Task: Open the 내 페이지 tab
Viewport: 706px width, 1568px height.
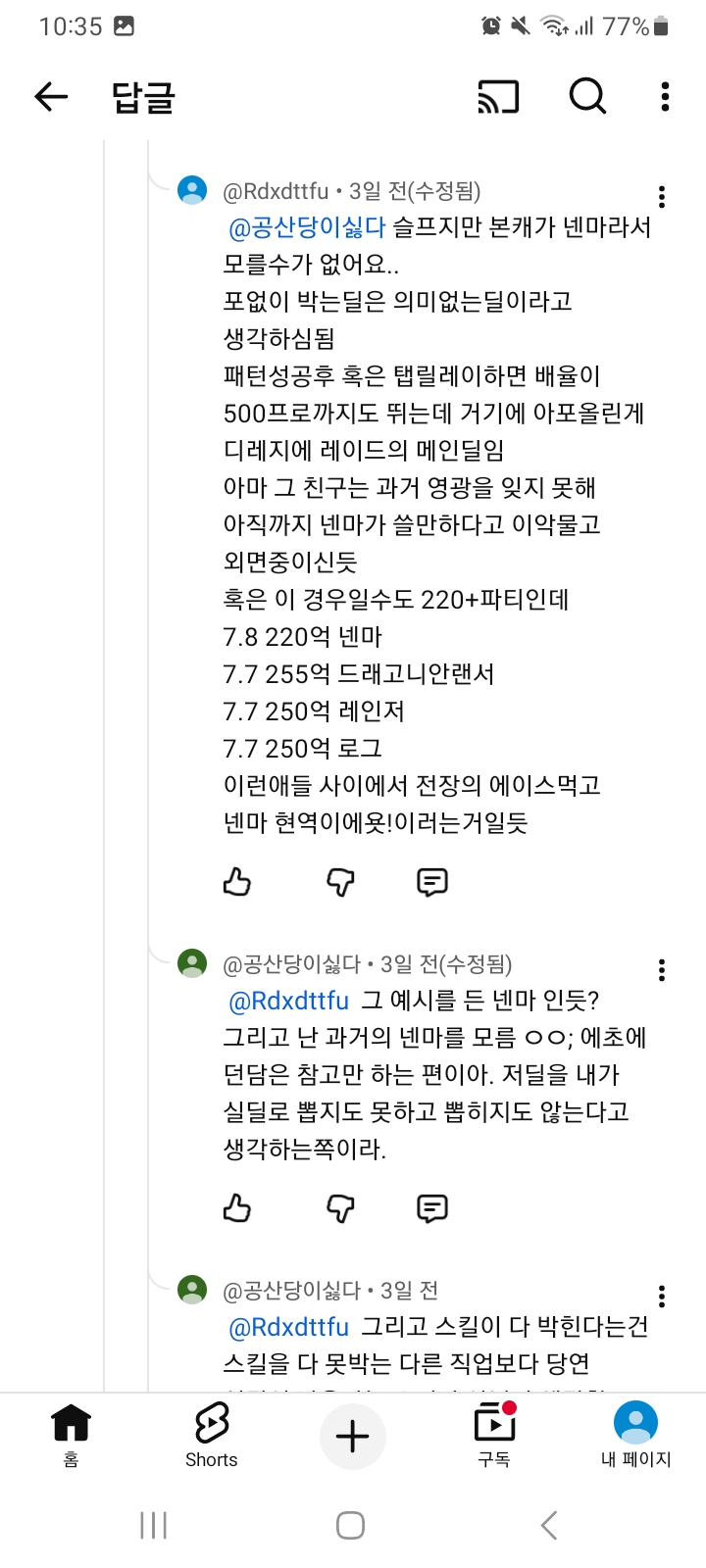Action: tap(635, 1434)
